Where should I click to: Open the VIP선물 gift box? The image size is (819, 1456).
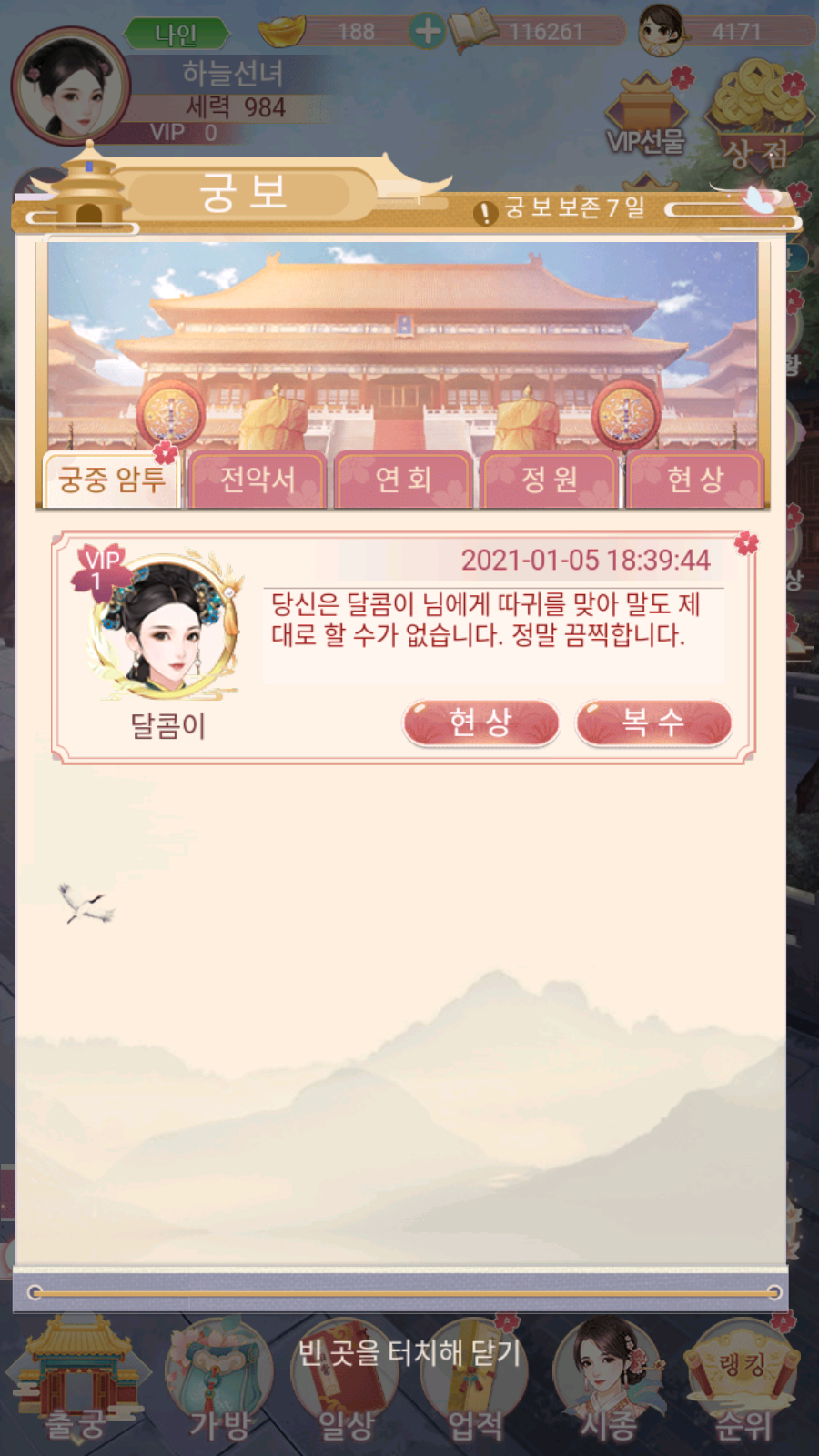646,114
